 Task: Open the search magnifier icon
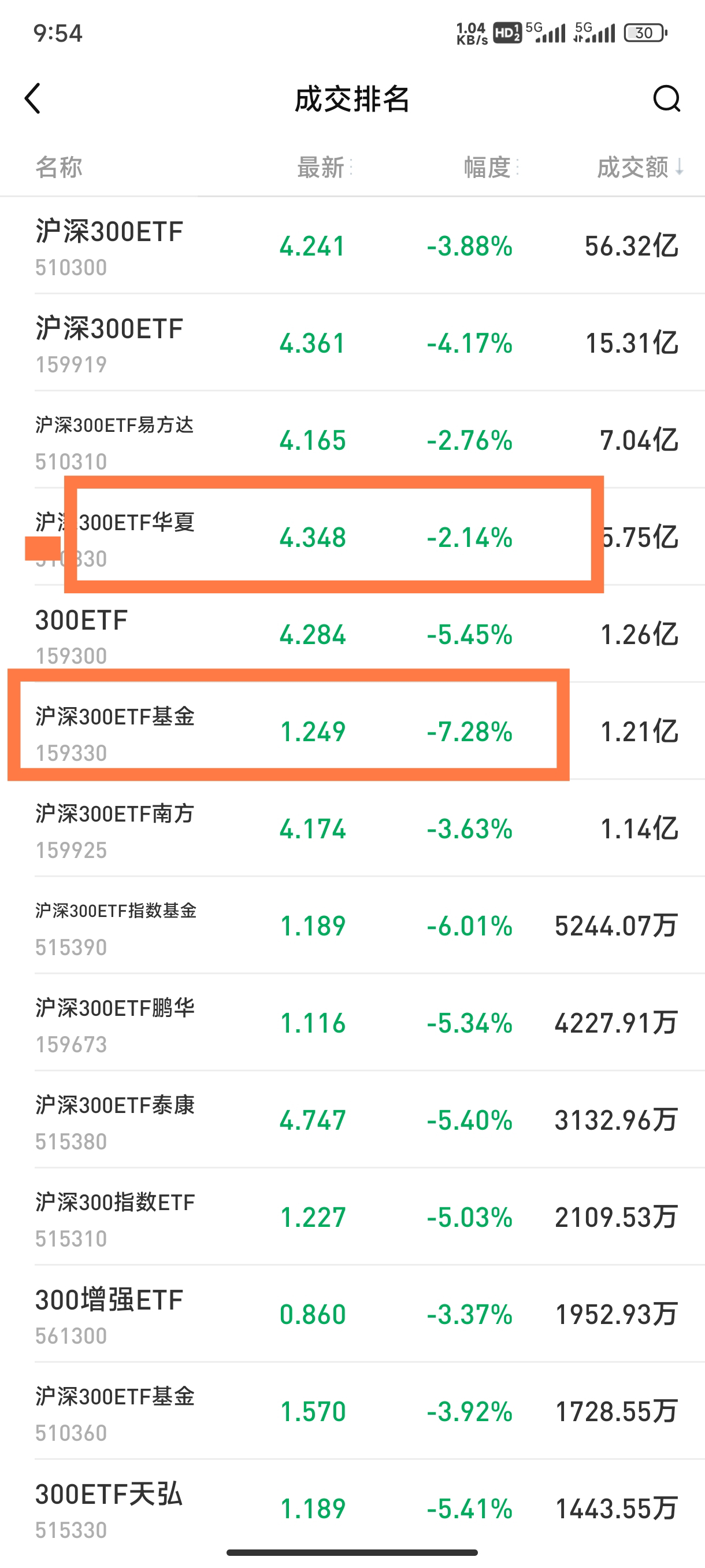(x=666, y=99)
